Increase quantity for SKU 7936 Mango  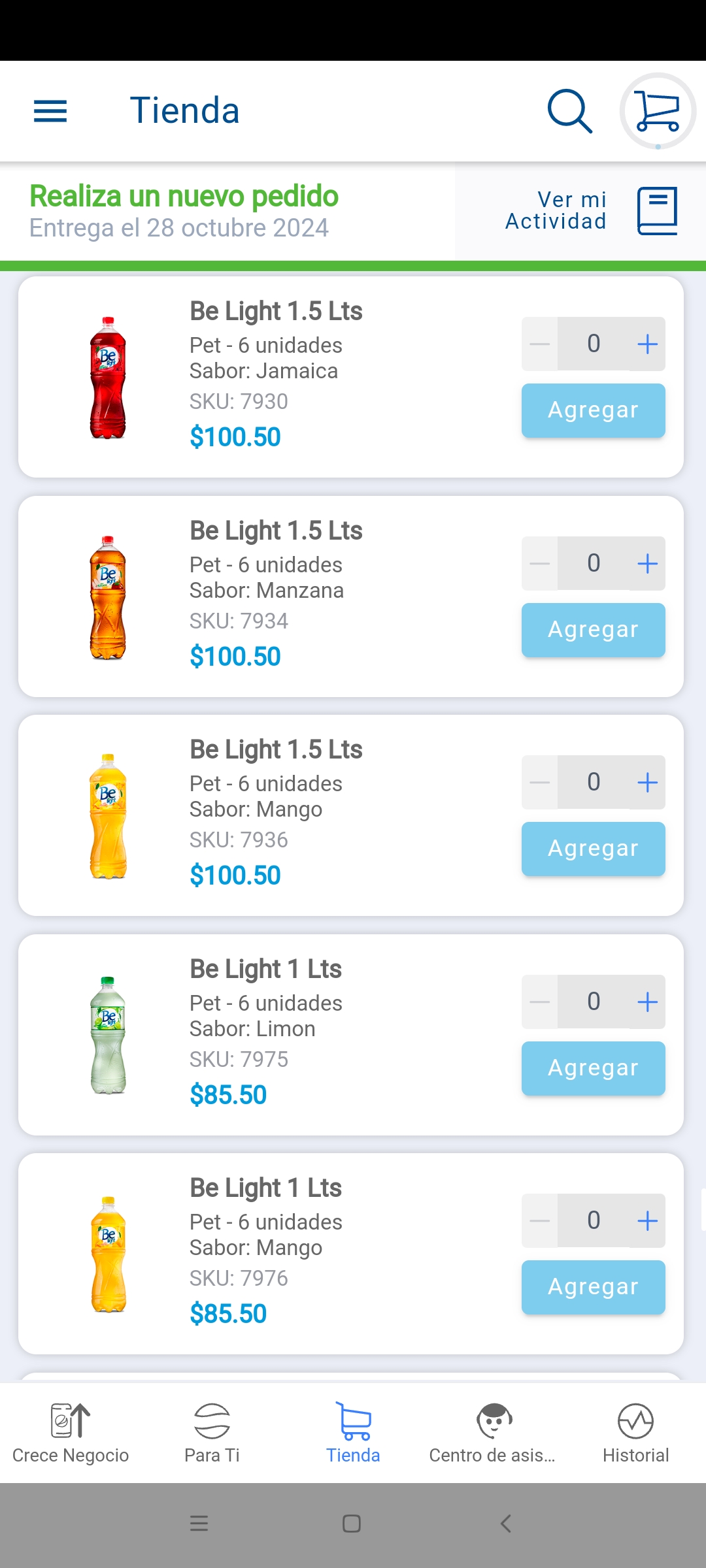647,782
